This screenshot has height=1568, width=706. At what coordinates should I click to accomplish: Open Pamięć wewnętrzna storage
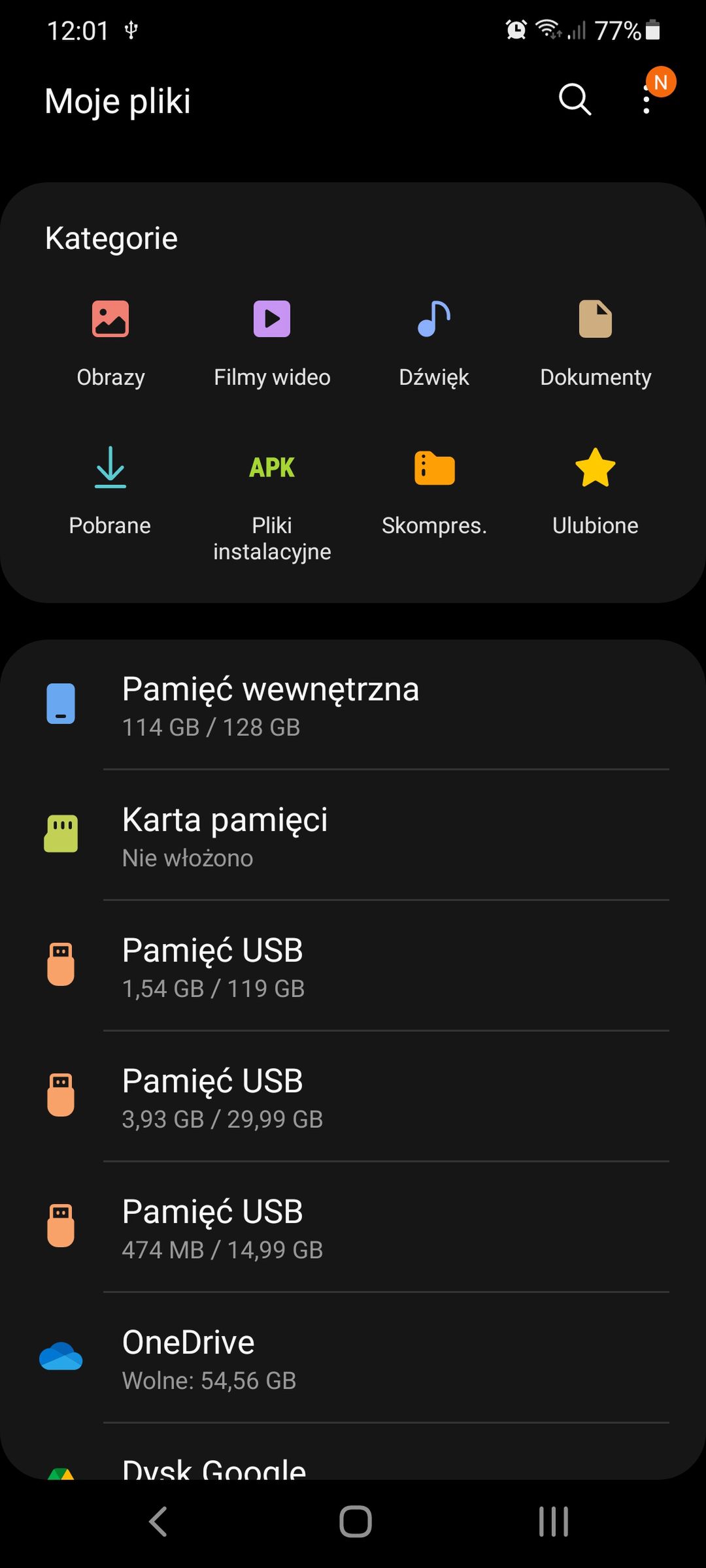coord(353,705)
